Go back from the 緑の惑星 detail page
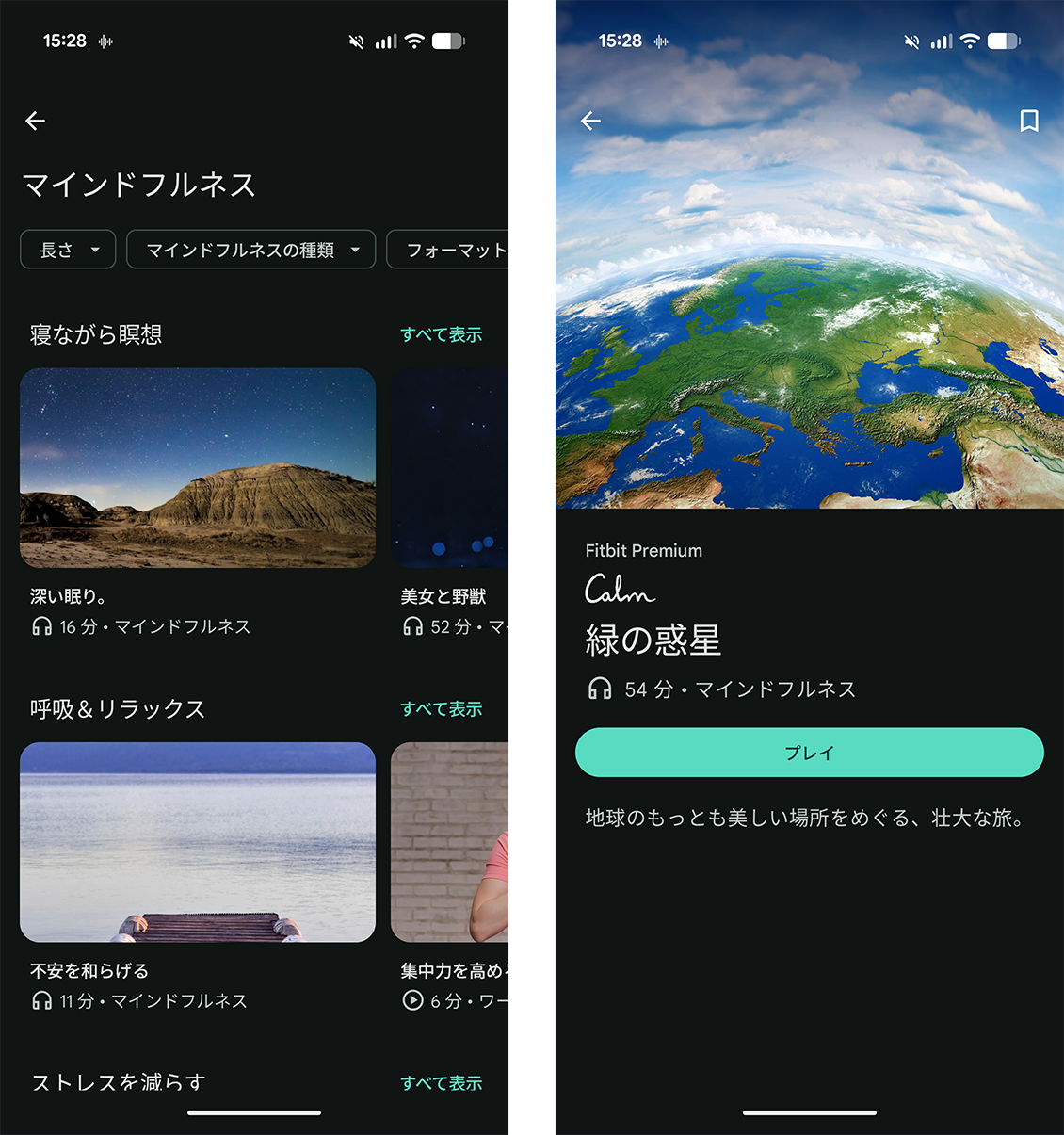The image size is (1064, 1135). tap(590, 121)
